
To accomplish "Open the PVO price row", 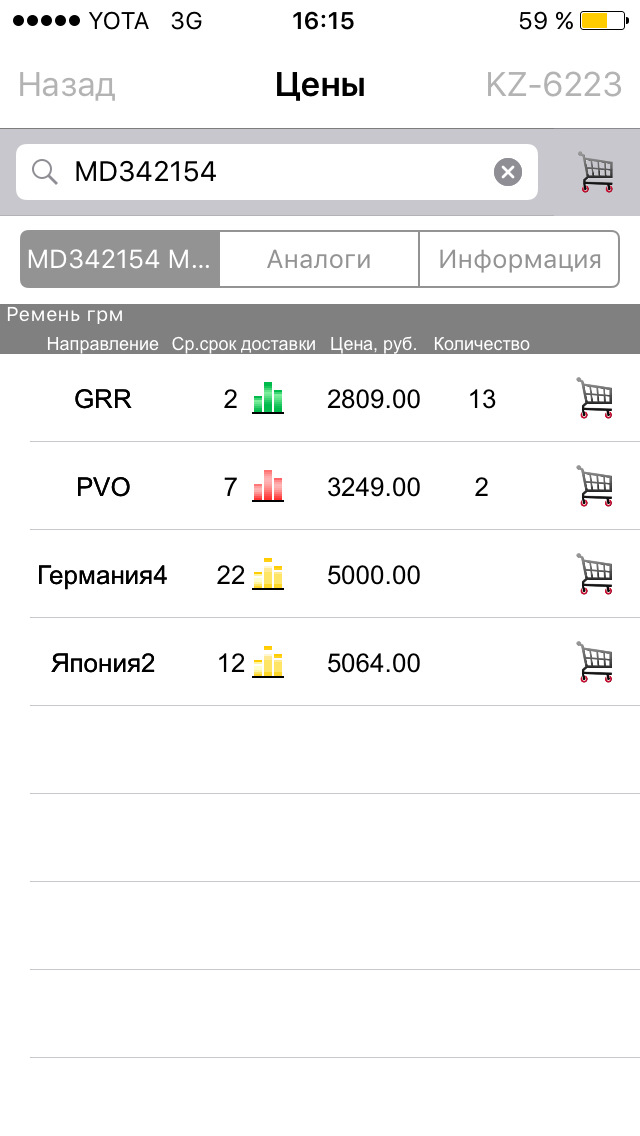I will [300, 487].
